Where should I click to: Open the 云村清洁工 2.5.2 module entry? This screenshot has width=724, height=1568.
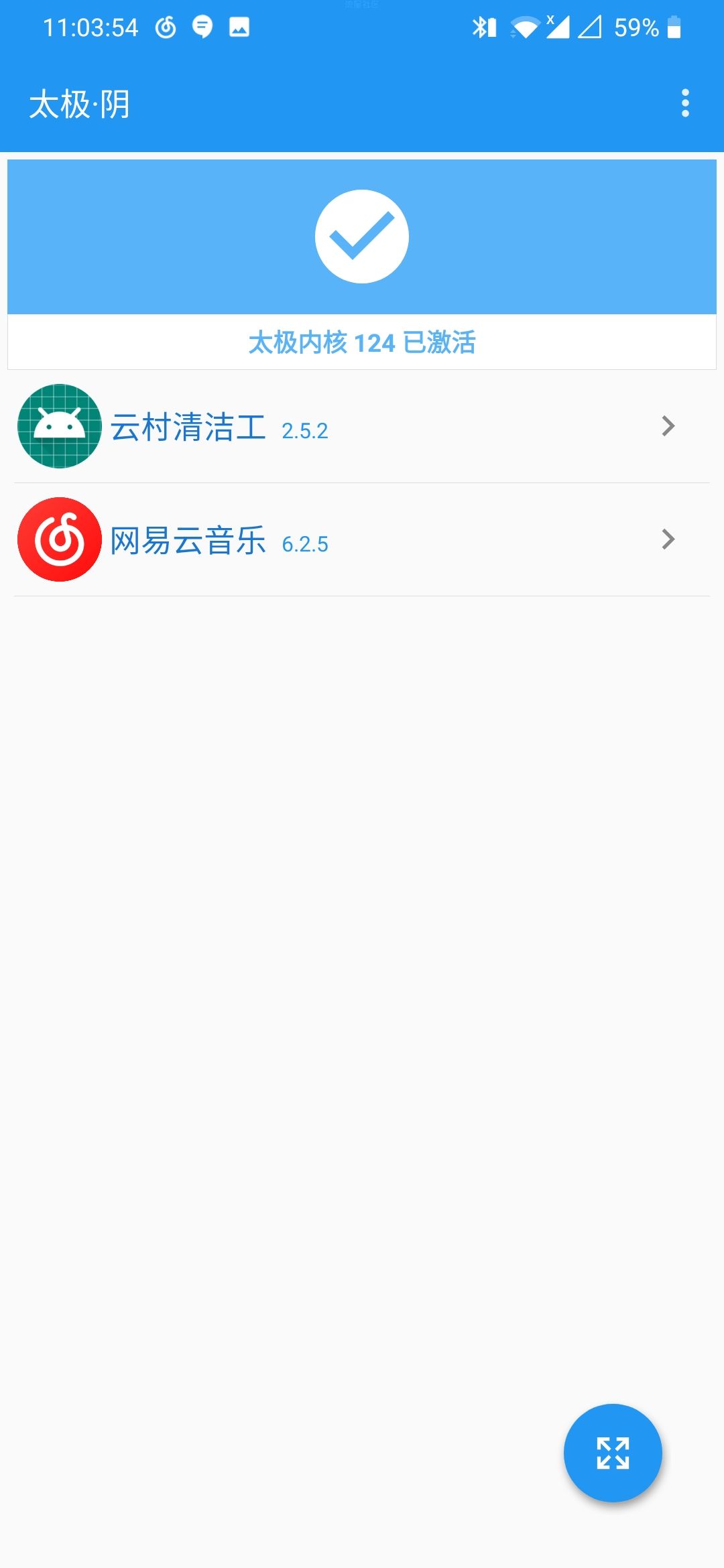362,426
